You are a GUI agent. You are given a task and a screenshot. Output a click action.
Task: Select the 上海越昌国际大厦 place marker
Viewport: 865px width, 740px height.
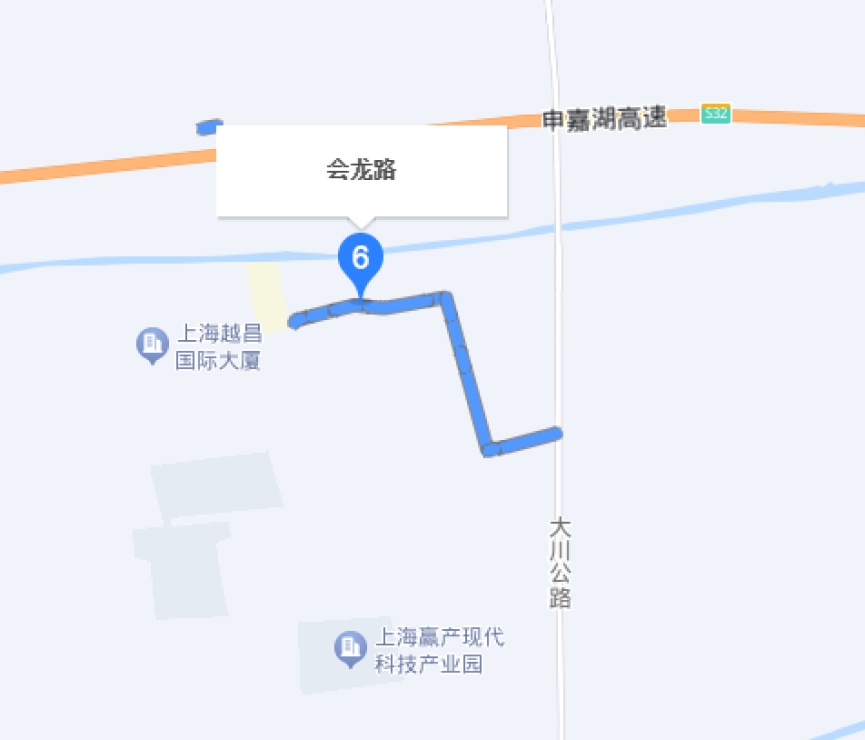pos(152,345)
